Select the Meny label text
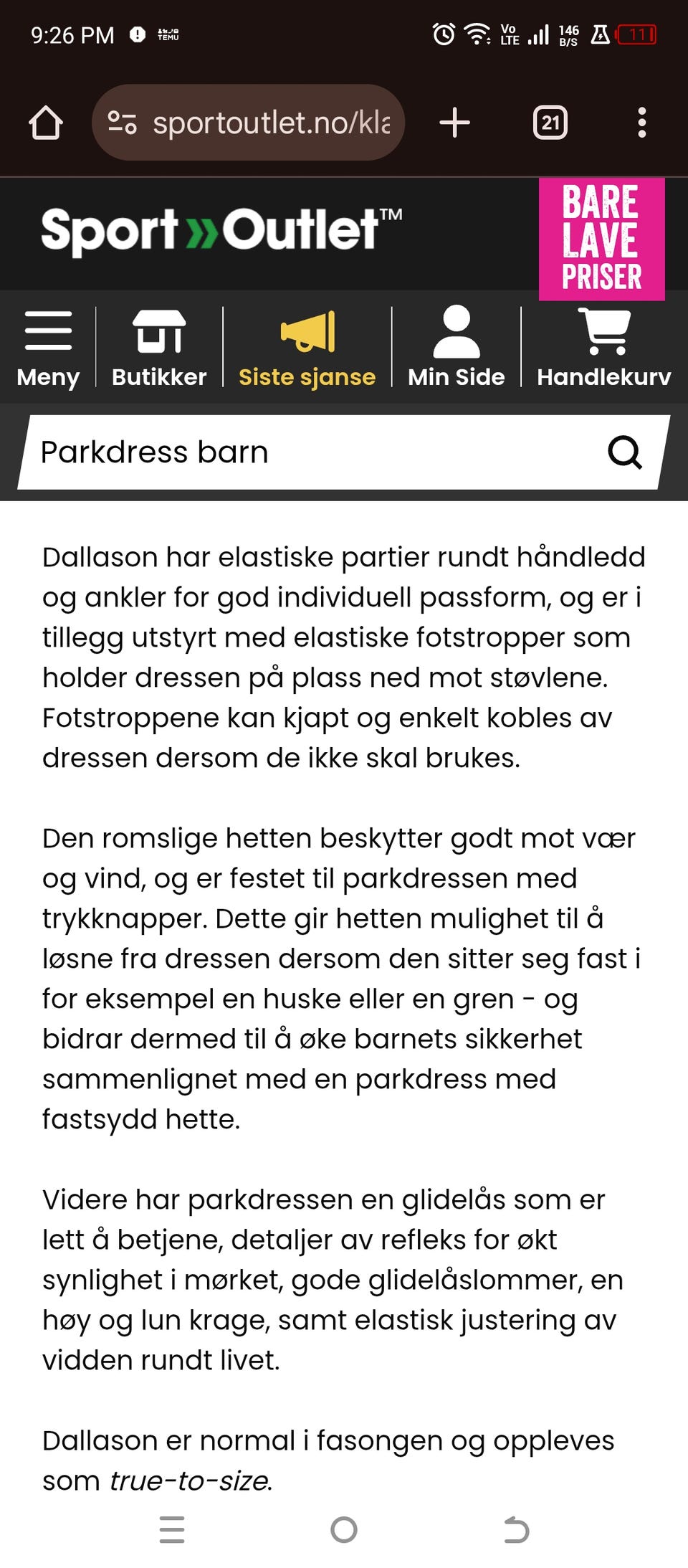 pyautogui.click(x=47, y=376)
